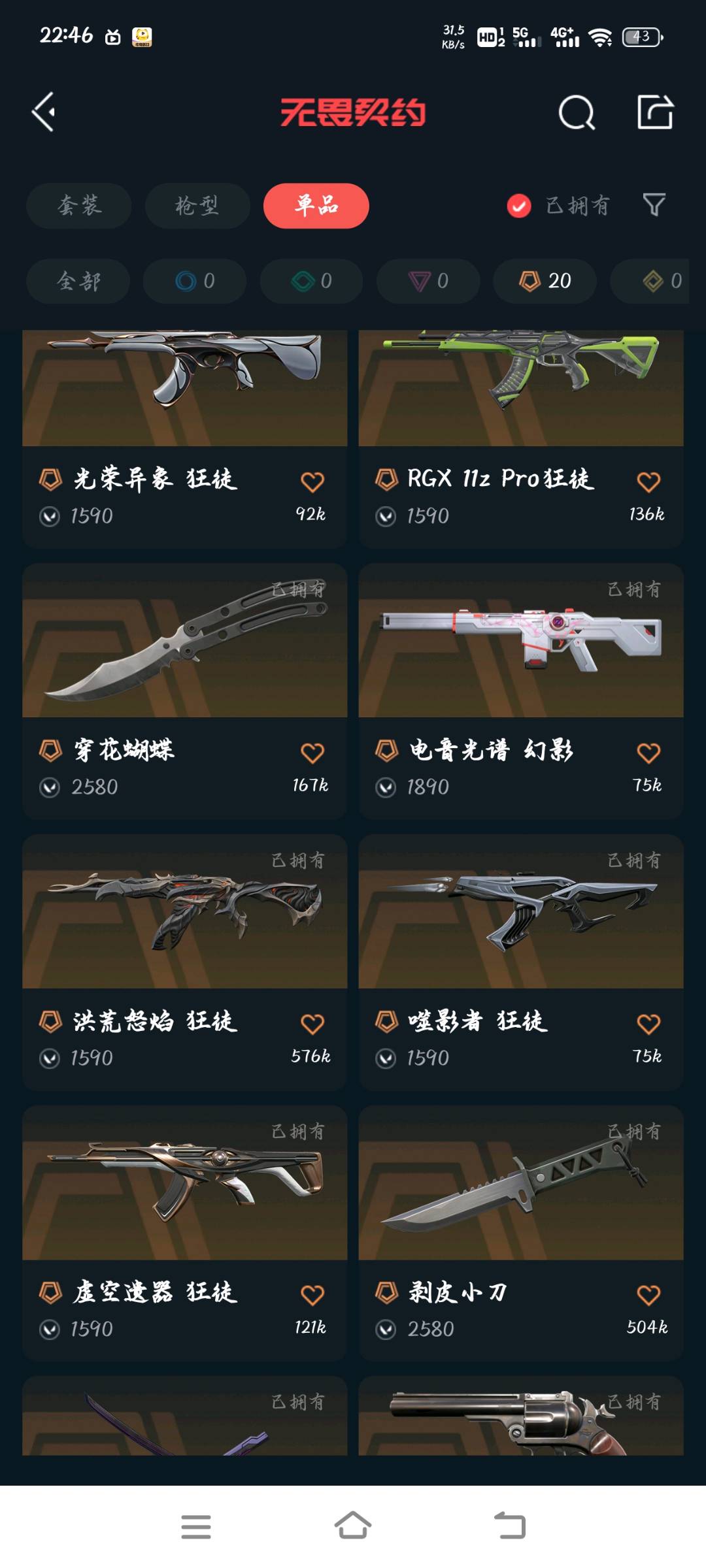
Task: Tap the share icon in the top bar
Action: coord(655,112)
